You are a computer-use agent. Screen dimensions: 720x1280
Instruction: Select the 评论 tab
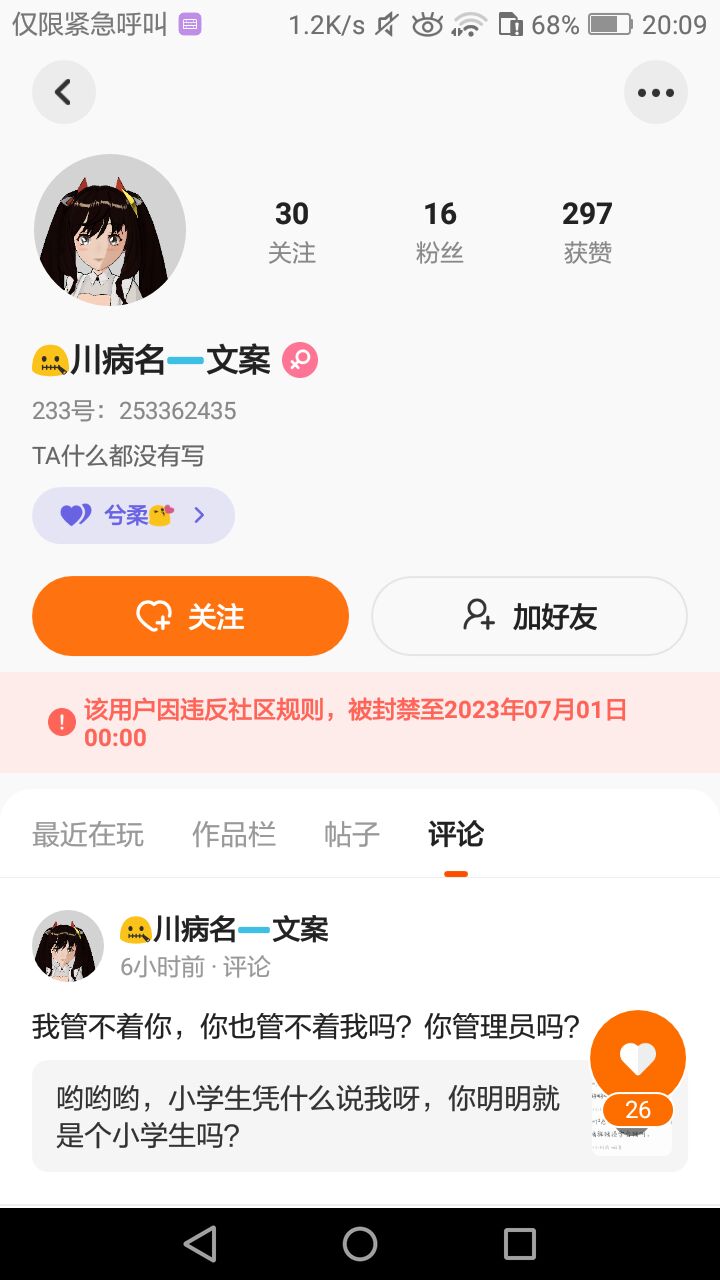[x=455, y=834]
